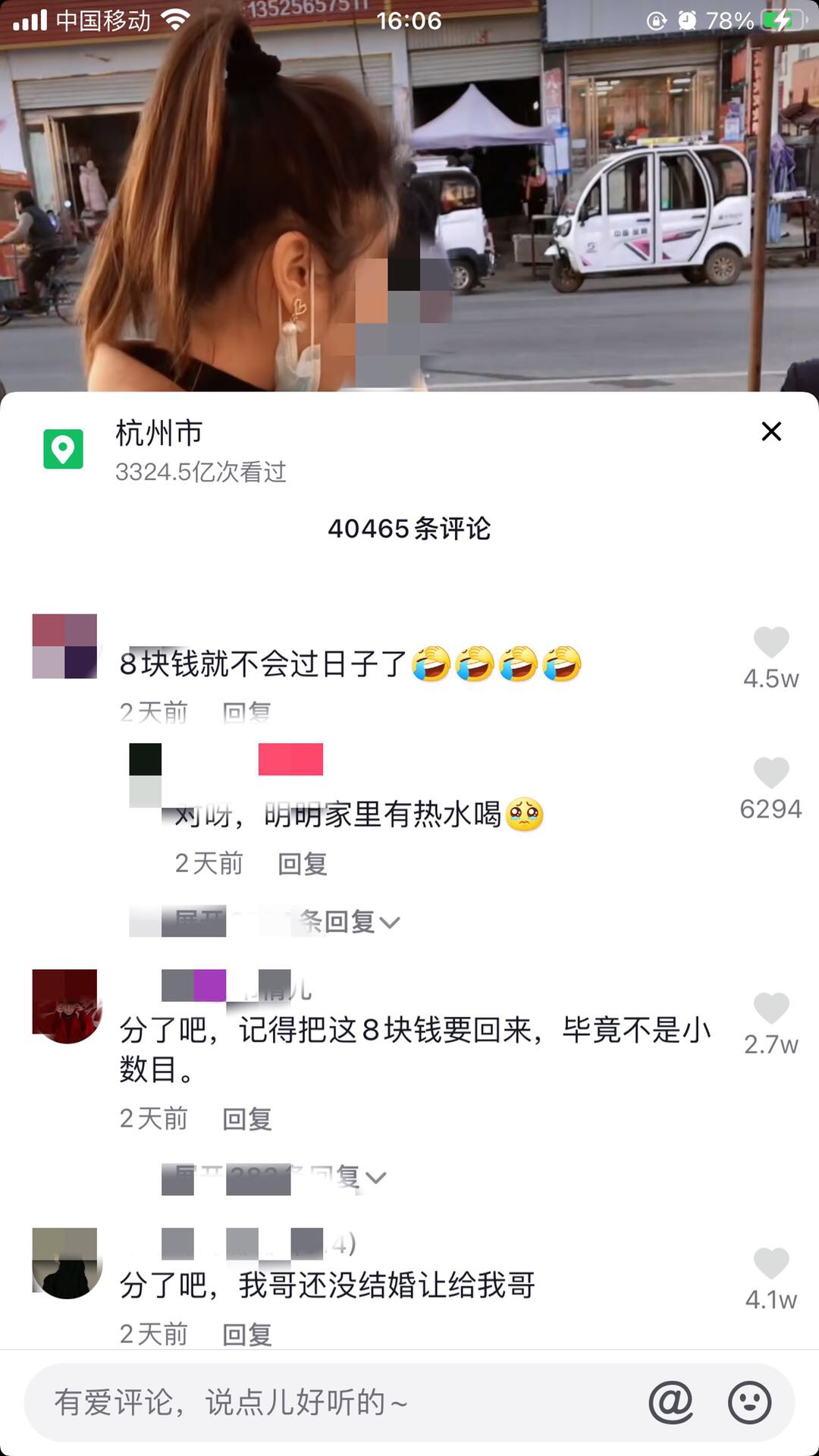Mention someone with the @ icon

tap(671, 1402)
